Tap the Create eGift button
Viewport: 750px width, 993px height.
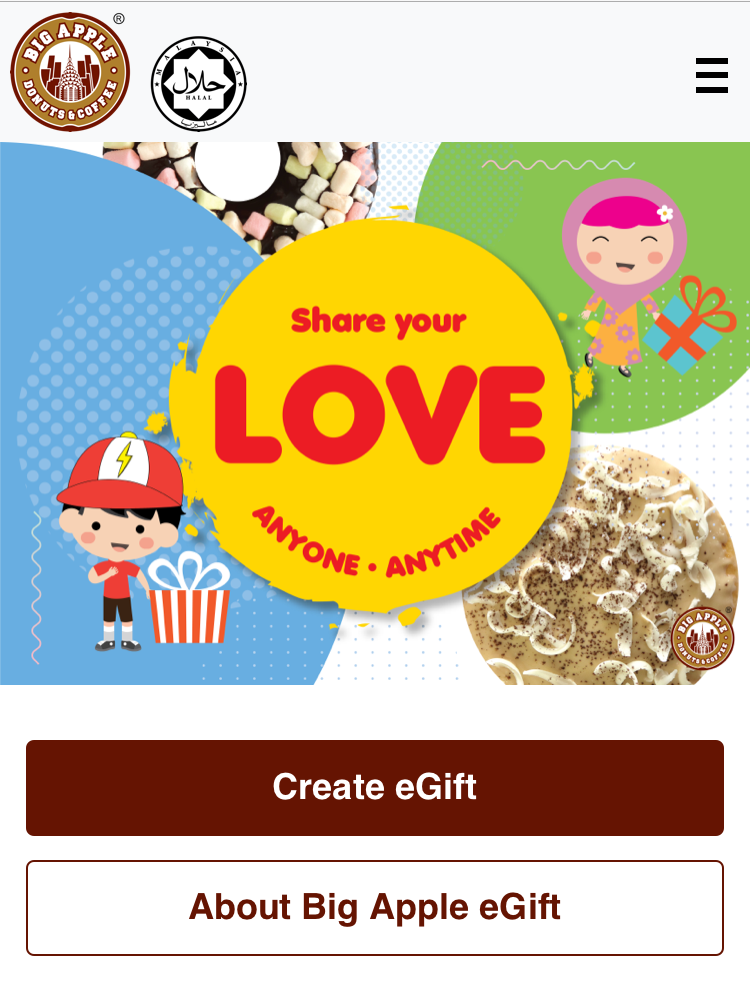click(x=375, y=787)
